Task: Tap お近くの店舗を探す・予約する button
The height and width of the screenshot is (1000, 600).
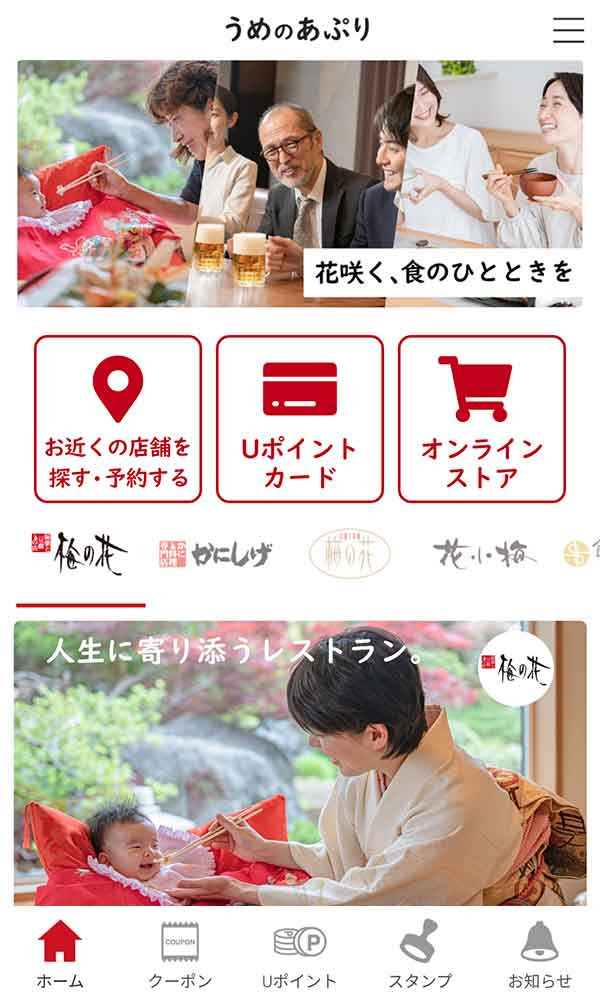Action: 118,419
